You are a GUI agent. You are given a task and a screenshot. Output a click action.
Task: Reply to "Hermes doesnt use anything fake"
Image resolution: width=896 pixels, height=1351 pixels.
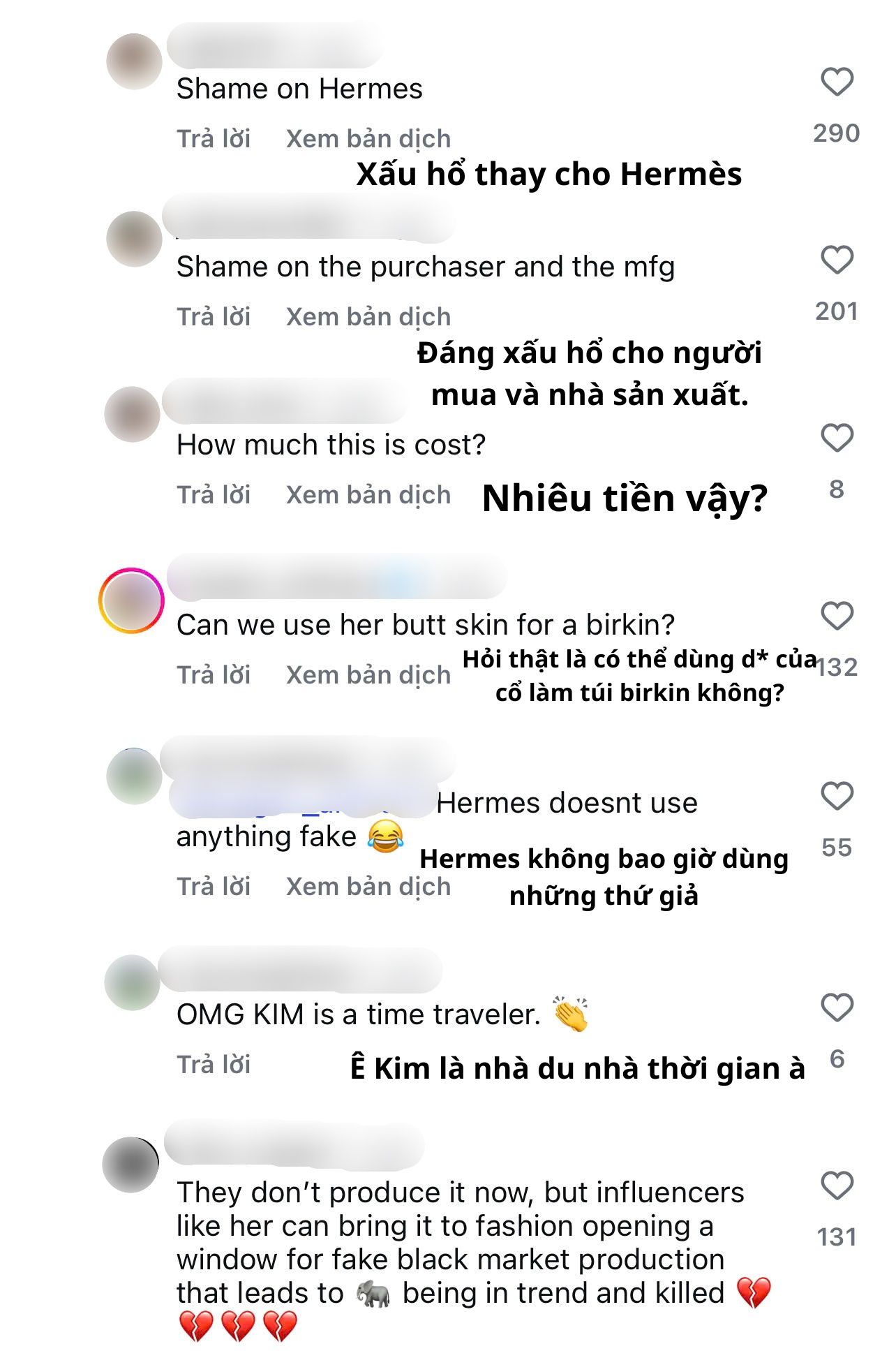(214, 887)
